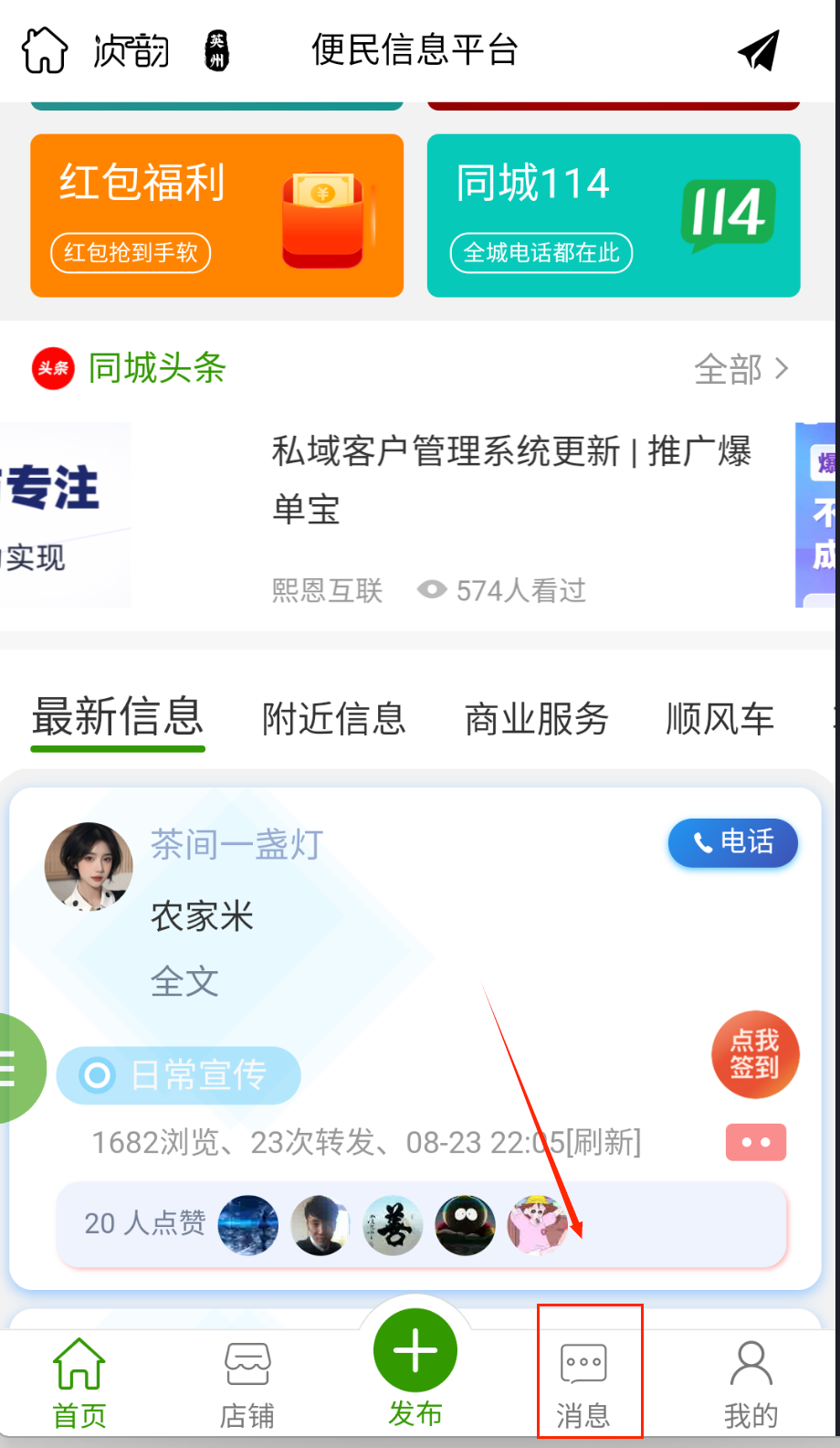This screenshot has width=840, height=1448.
Task: Go to 店铺 tab
Action: [247, 1384]
